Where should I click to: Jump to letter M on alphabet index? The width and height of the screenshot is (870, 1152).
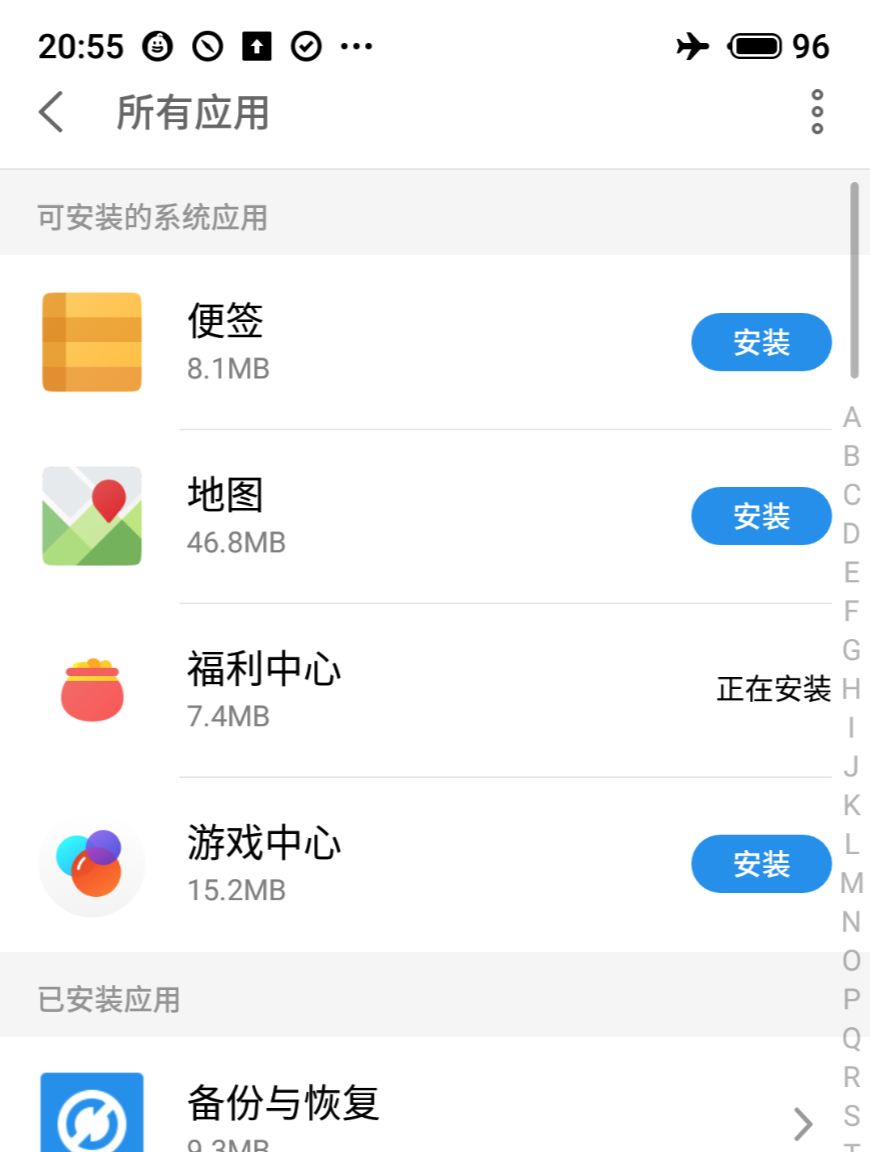pos(851,883)
